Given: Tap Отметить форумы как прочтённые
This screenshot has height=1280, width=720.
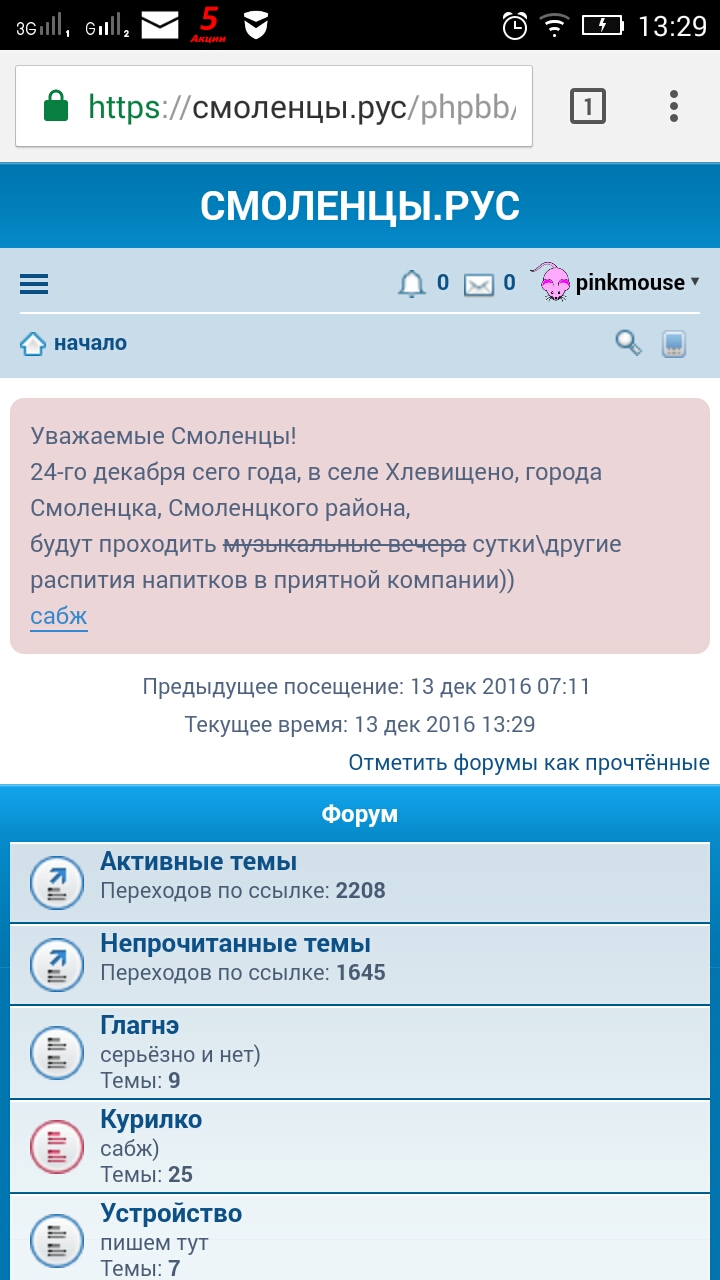Looking at the screenshot, I should coord(529,763).
